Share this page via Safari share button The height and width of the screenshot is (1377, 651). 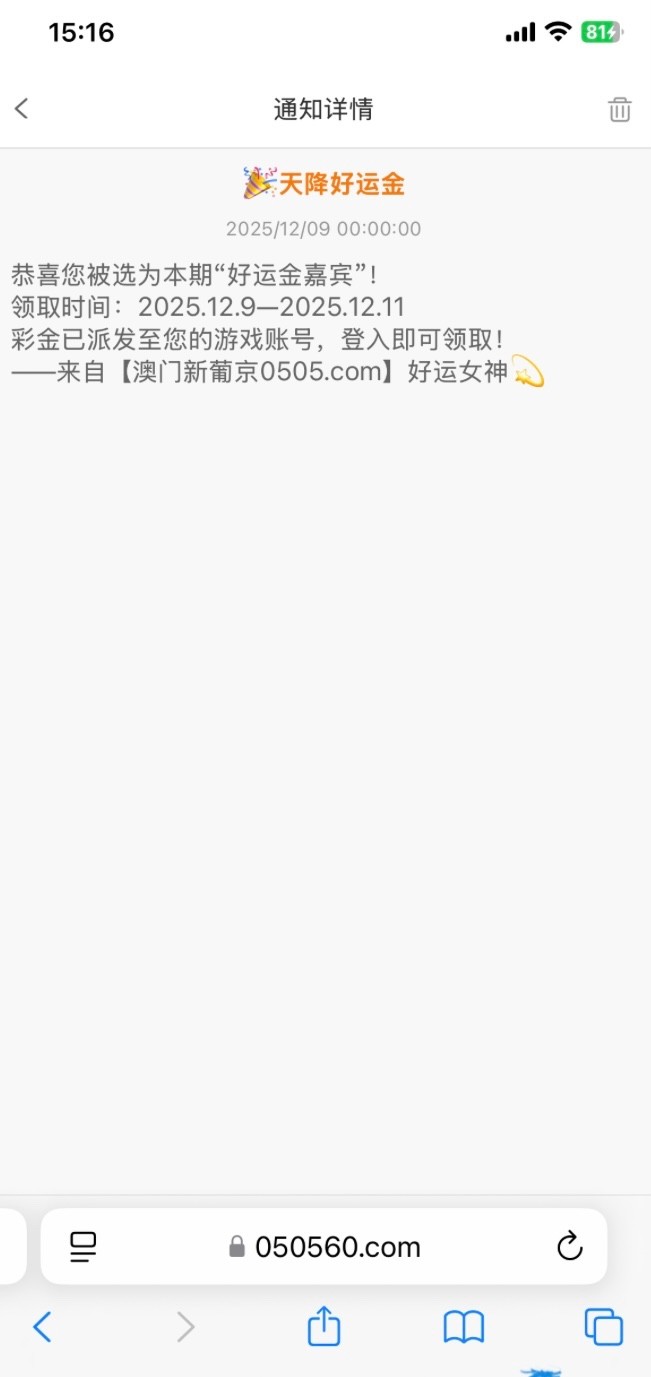pyautogui.click(x=324, y=1327)
